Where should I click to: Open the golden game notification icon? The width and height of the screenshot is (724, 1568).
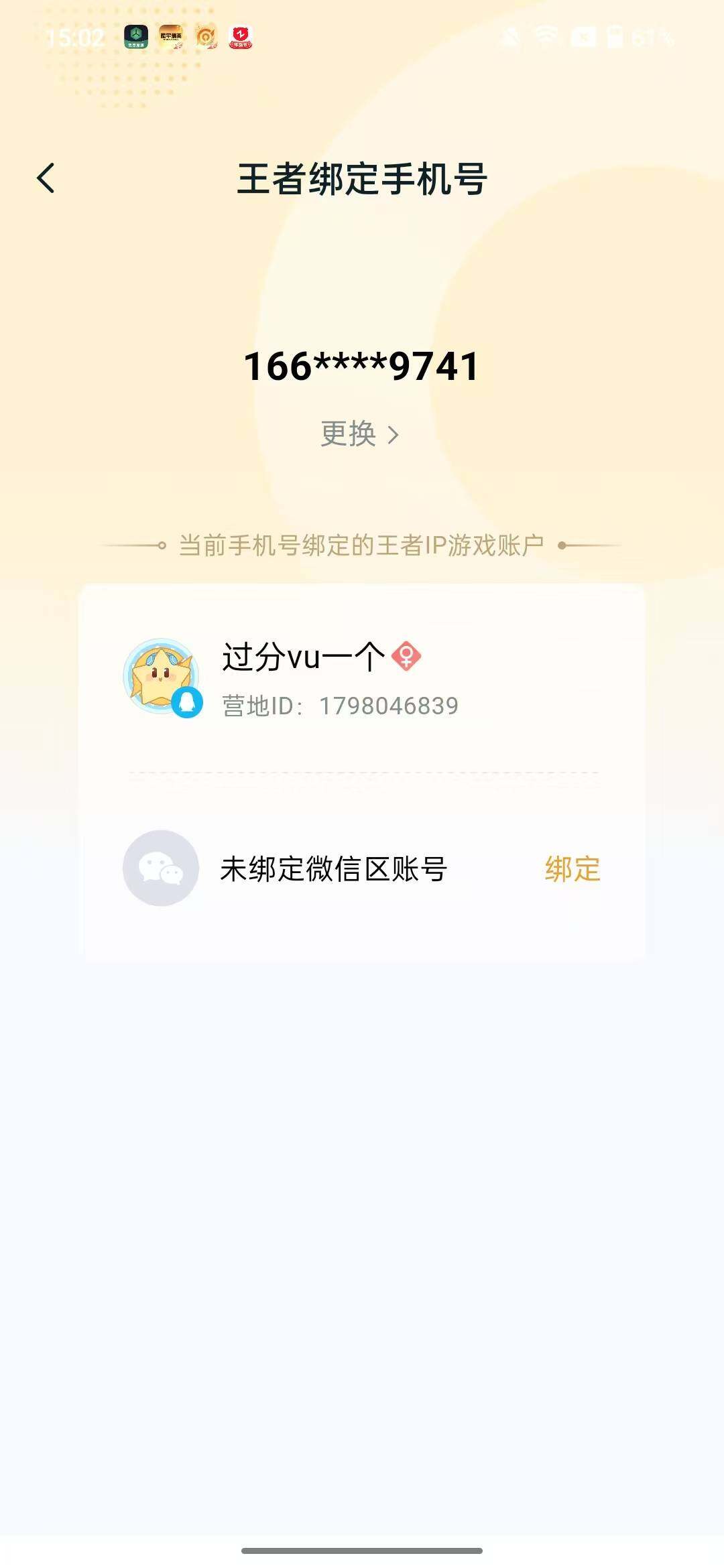tap(204, 37)
